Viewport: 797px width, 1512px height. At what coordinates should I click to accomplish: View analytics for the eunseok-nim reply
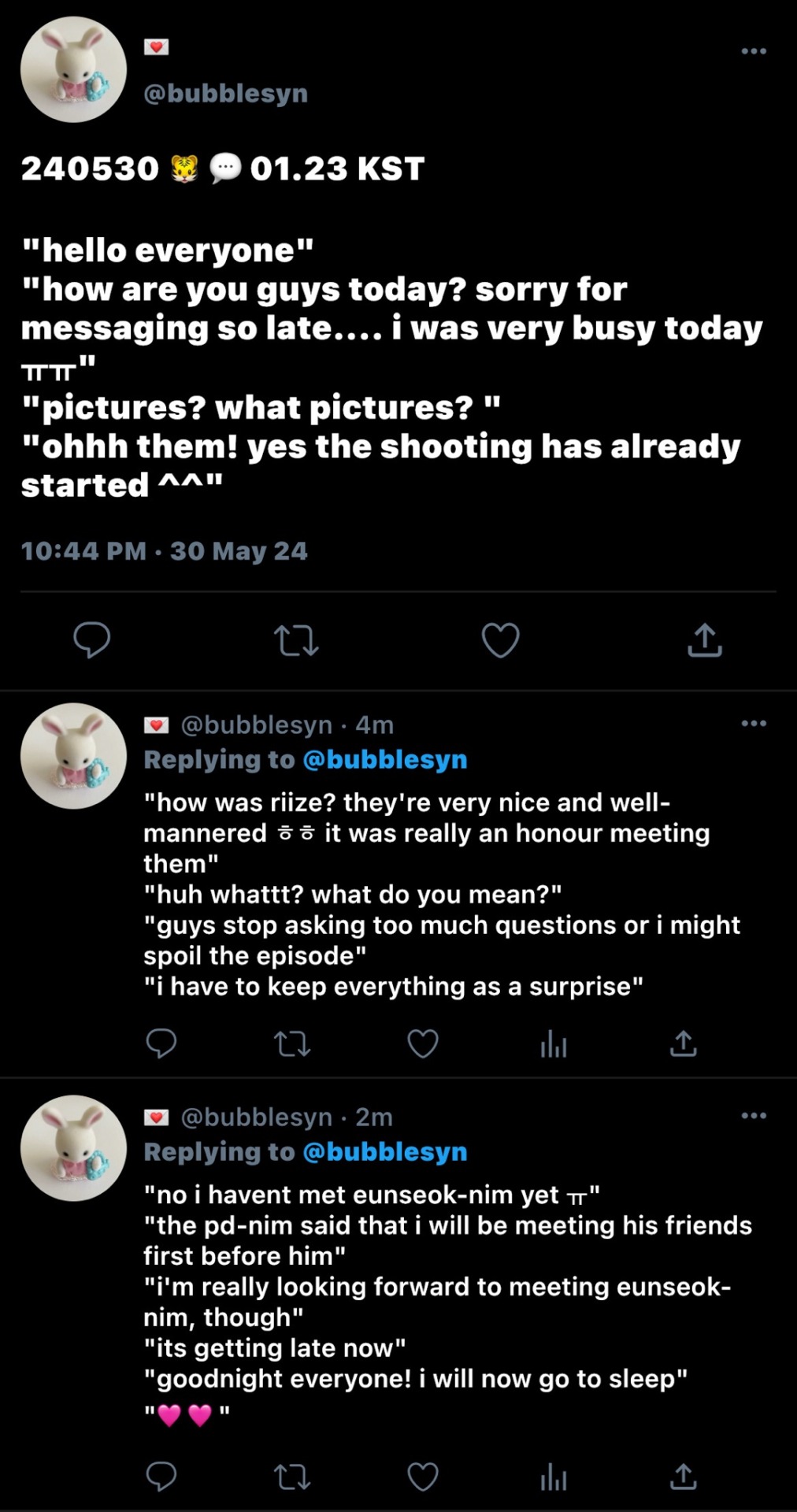(x=554, y=1477)
